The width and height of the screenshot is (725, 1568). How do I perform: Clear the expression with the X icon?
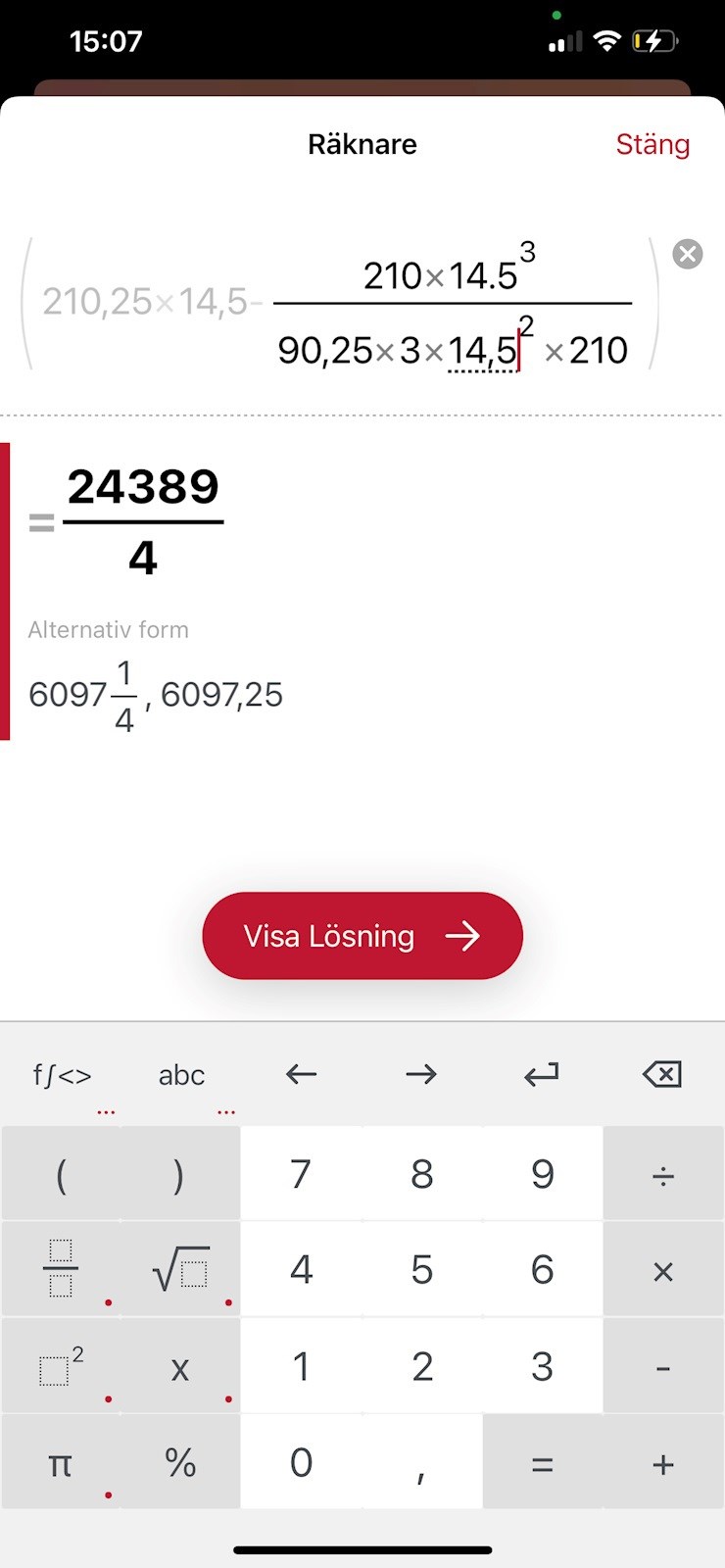coord(688,255)
